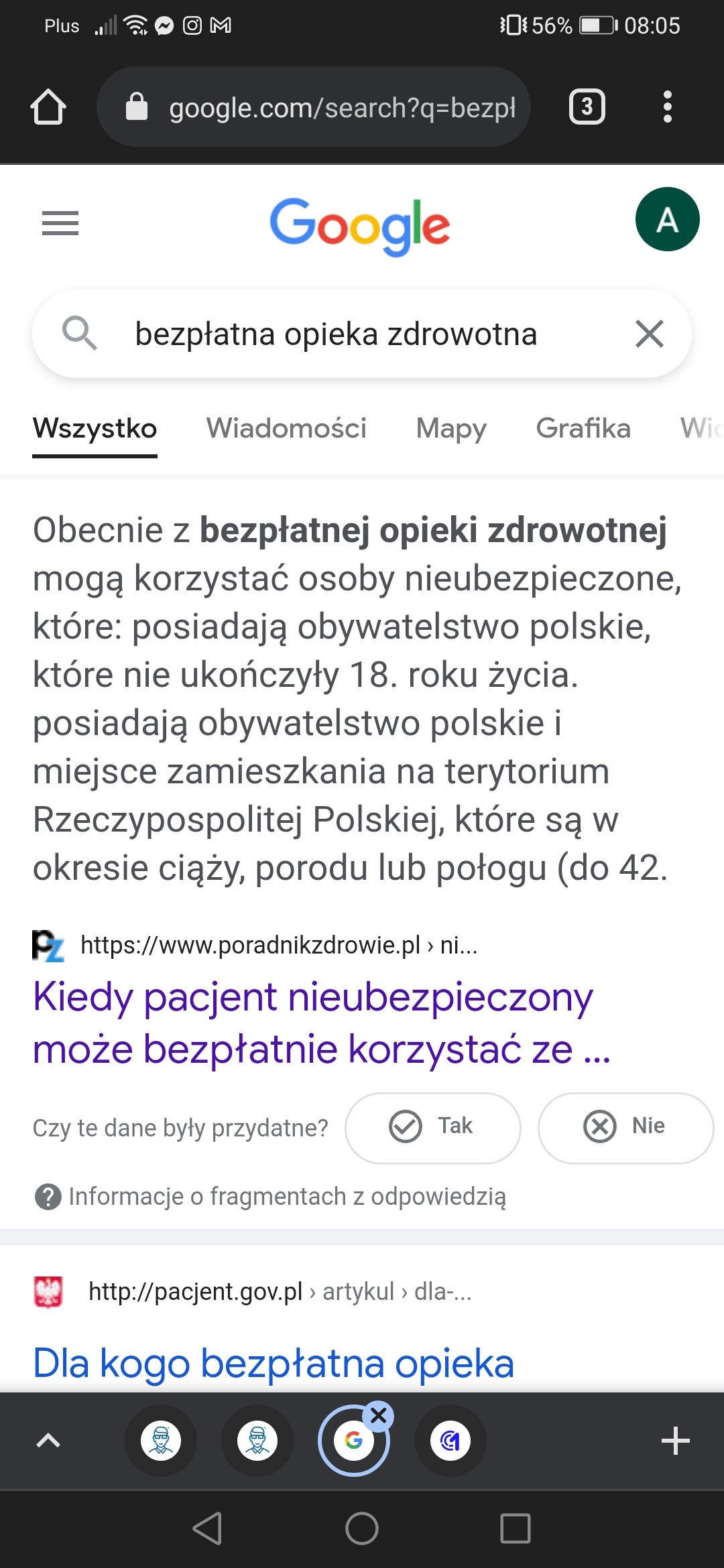Switch to the Wiadomości tab

(x=286, y=429)
